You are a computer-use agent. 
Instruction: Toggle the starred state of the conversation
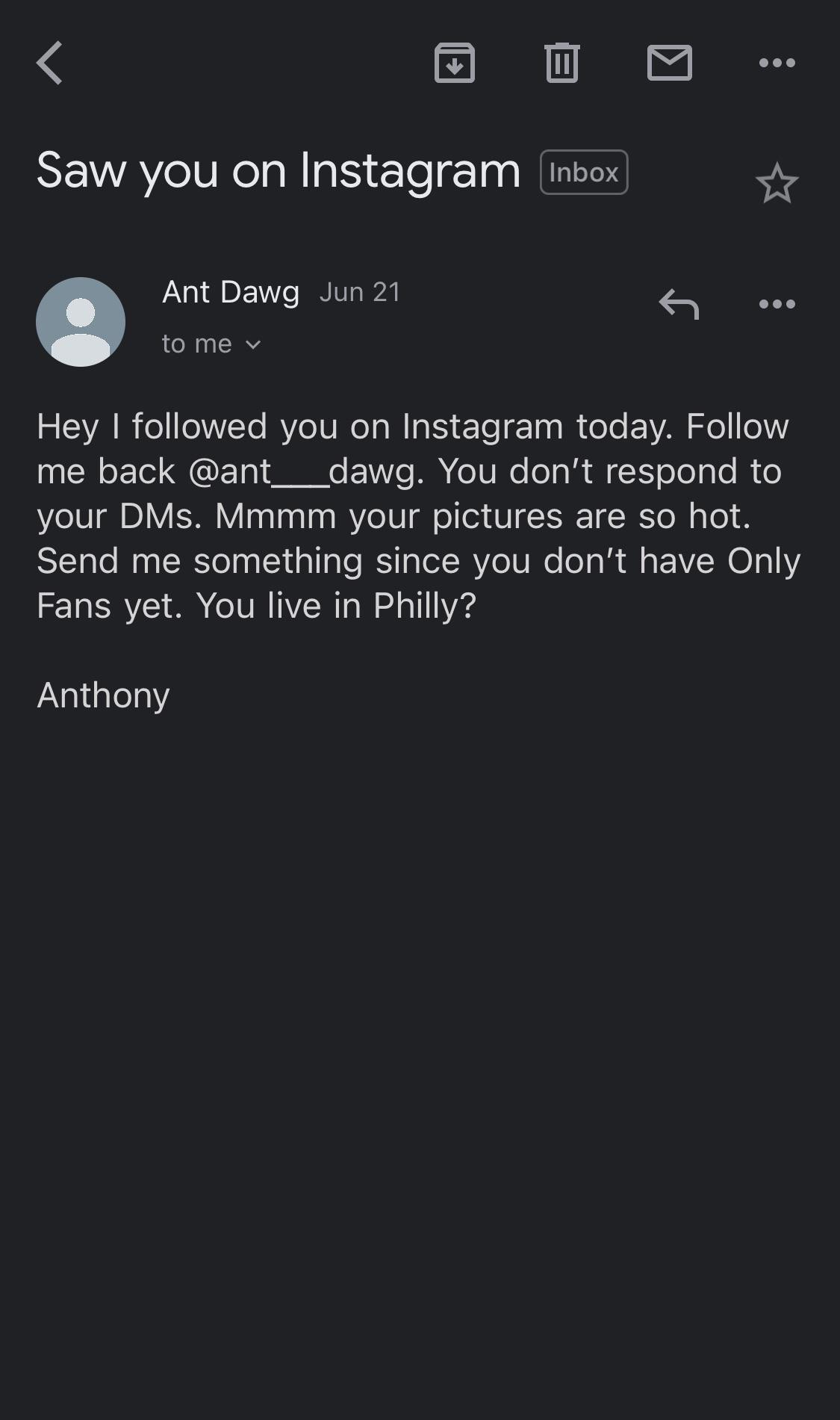pos(777,182)
